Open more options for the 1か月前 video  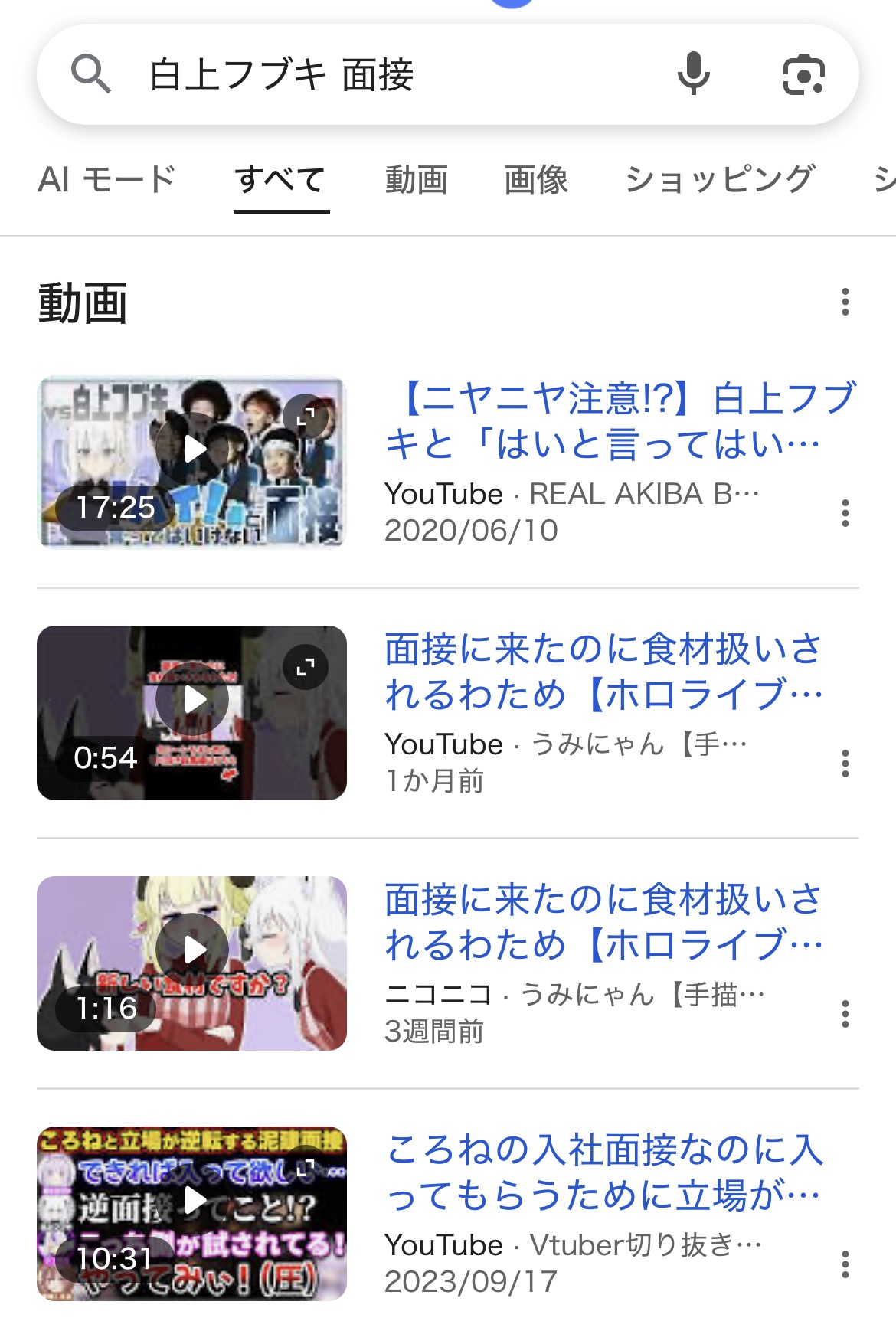pos(845,764)
